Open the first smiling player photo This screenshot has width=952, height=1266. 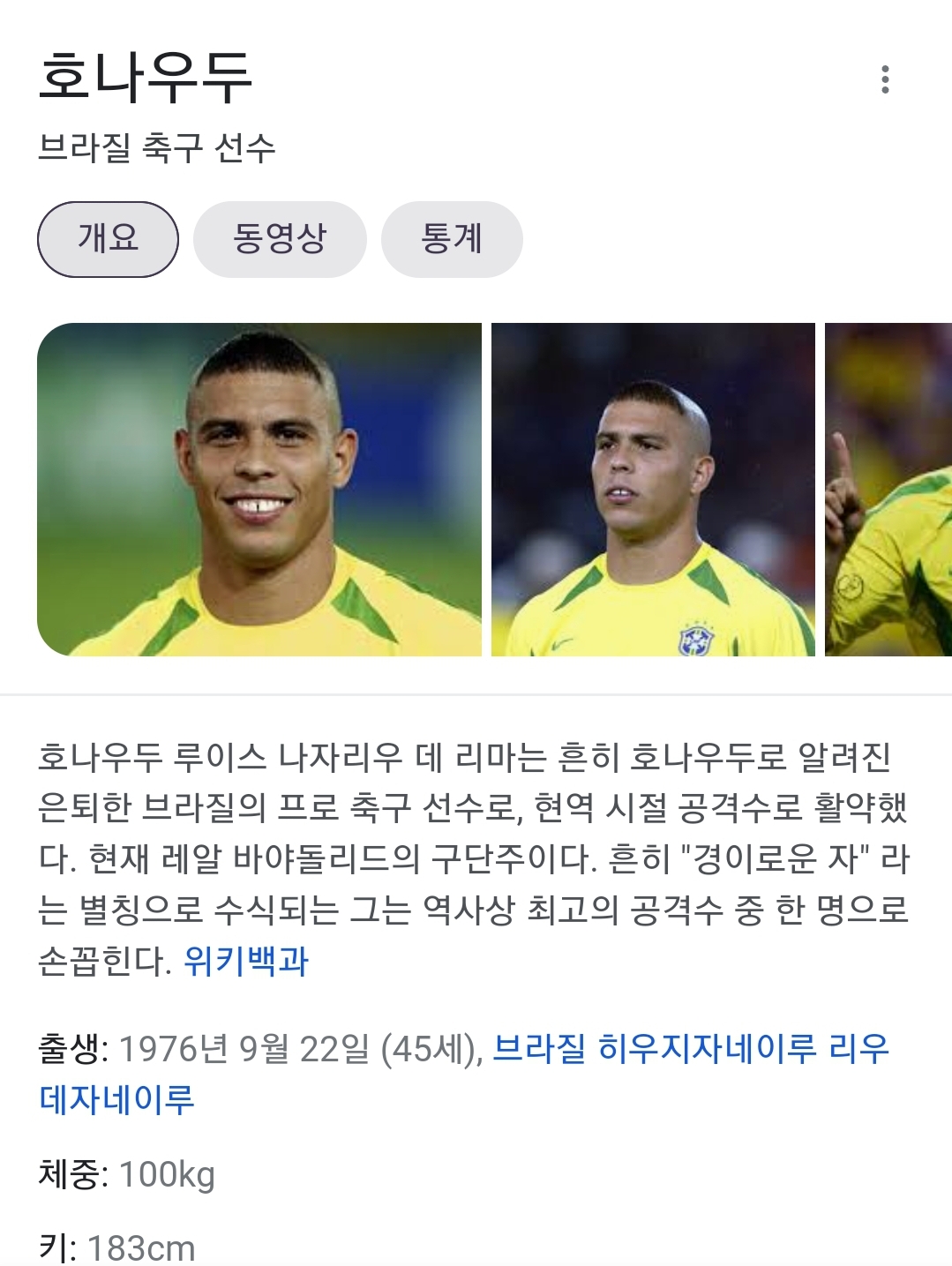[x=259, y=490]
